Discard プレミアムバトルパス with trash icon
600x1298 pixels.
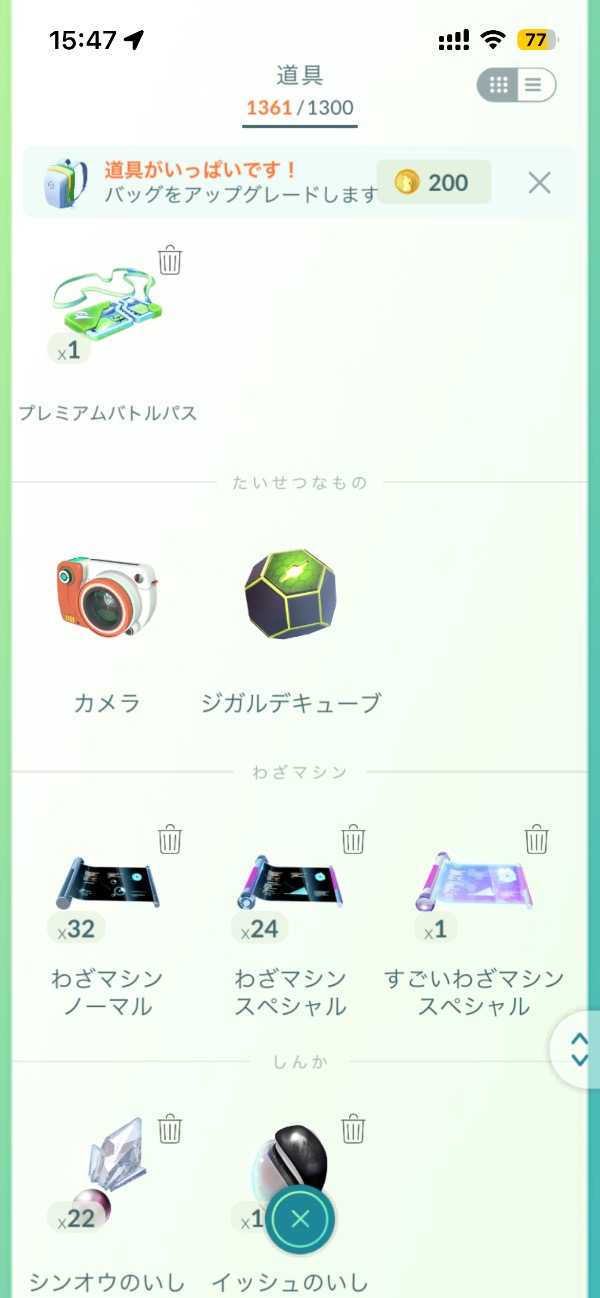[171, 261]
